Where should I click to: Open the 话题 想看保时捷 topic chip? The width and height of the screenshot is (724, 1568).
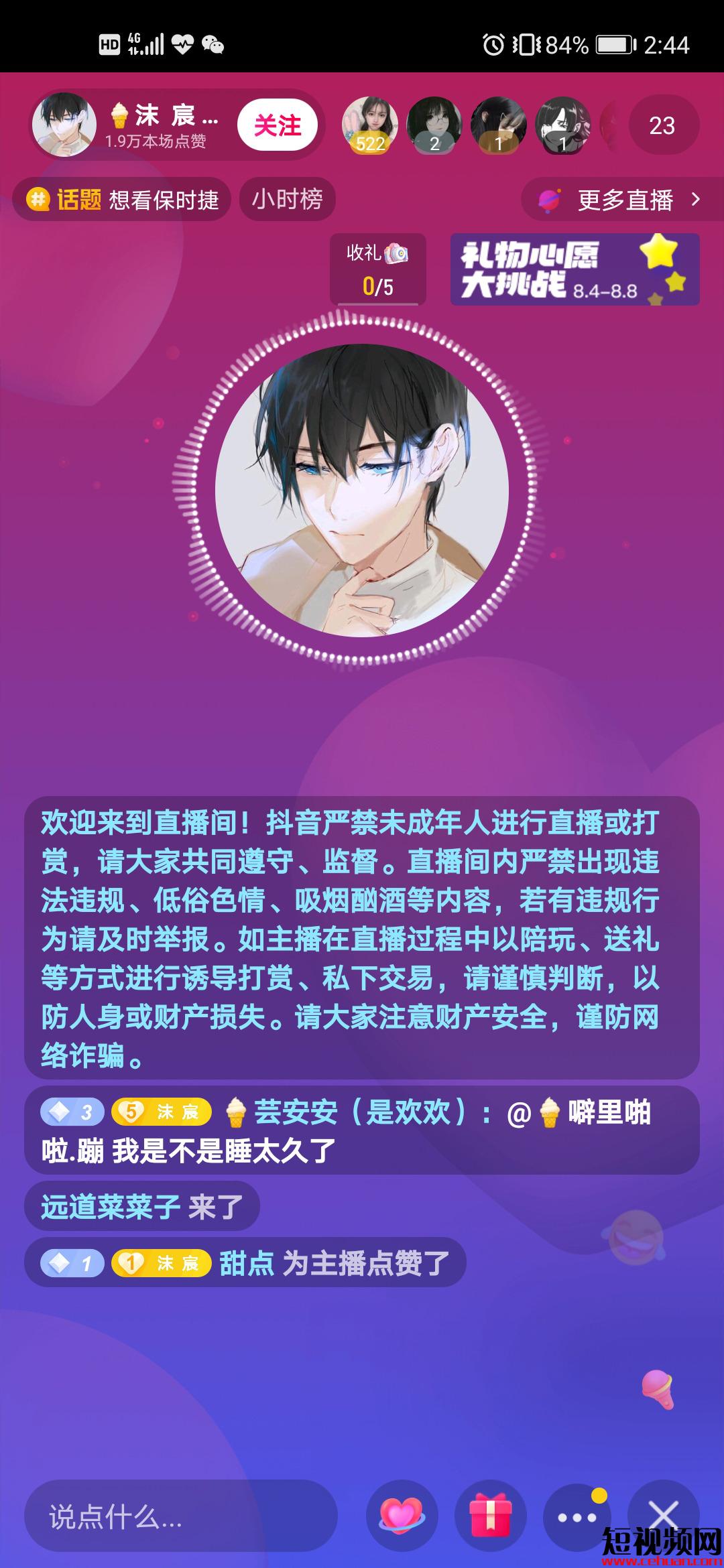click(x=122, y=200)
